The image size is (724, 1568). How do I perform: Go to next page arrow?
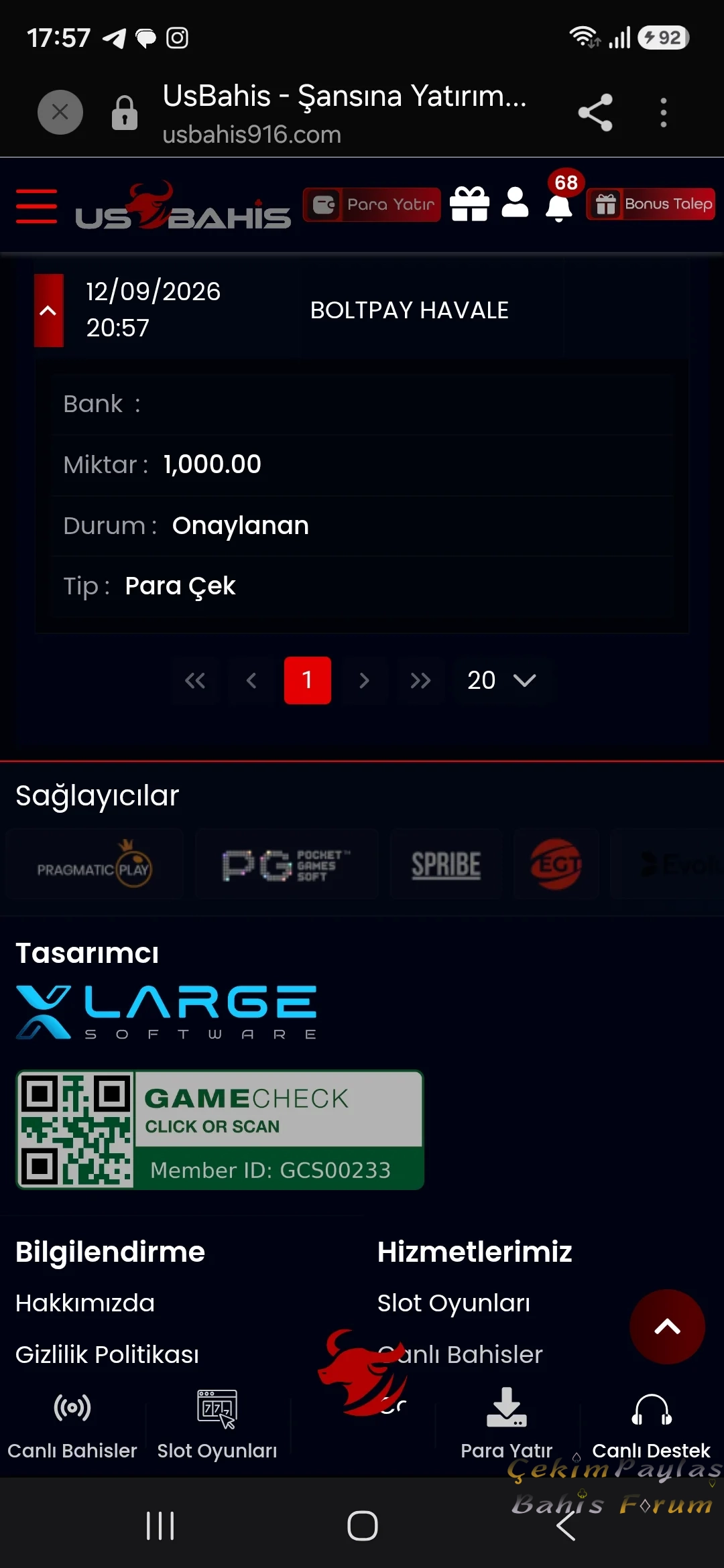364,680
